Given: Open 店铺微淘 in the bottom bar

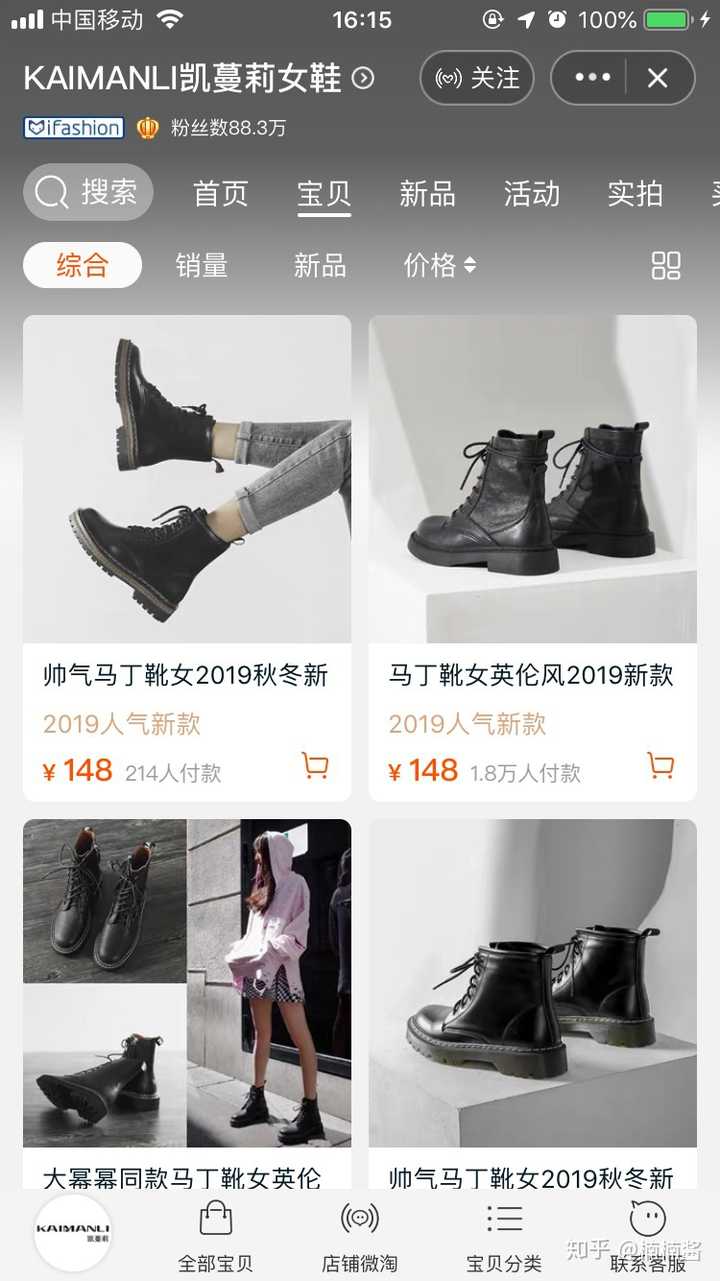Looking at the screenshot, I should (x=360, y=1236).
